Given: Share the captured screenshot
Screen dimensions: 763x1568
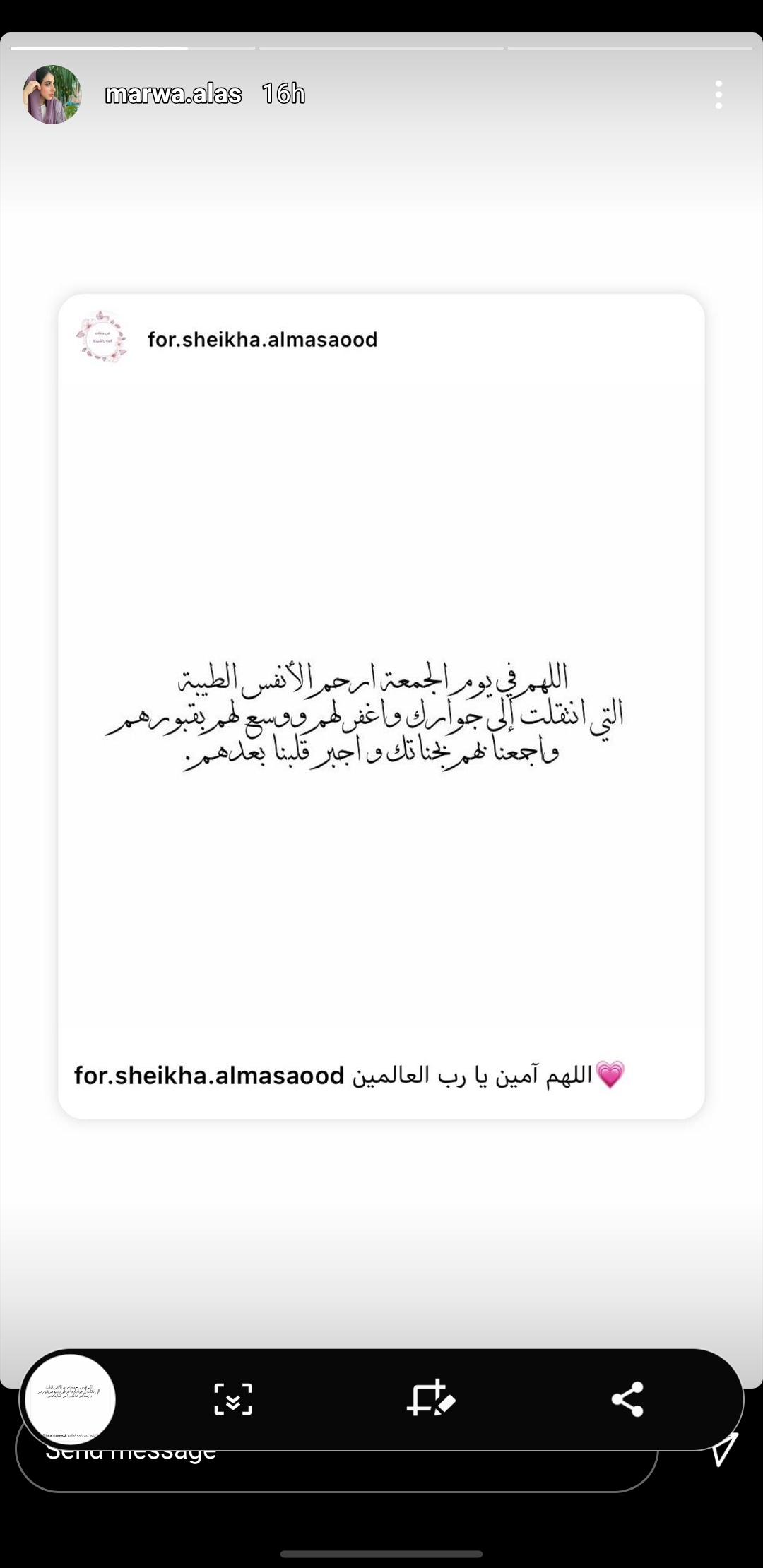Looking at the screenshot, I should [627, 1399].
